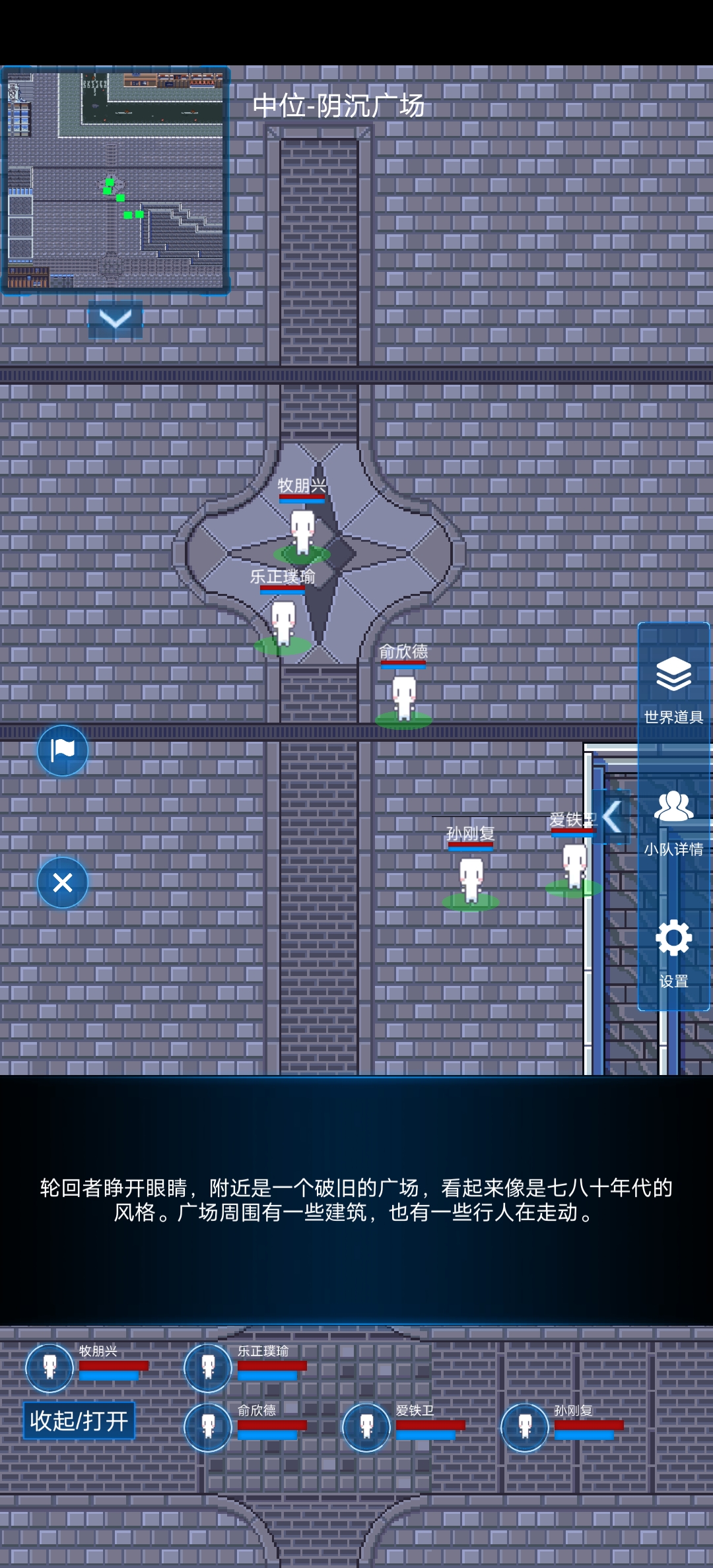
Task: Open 小队详情 squad details
Action: [x=673, y=820]
